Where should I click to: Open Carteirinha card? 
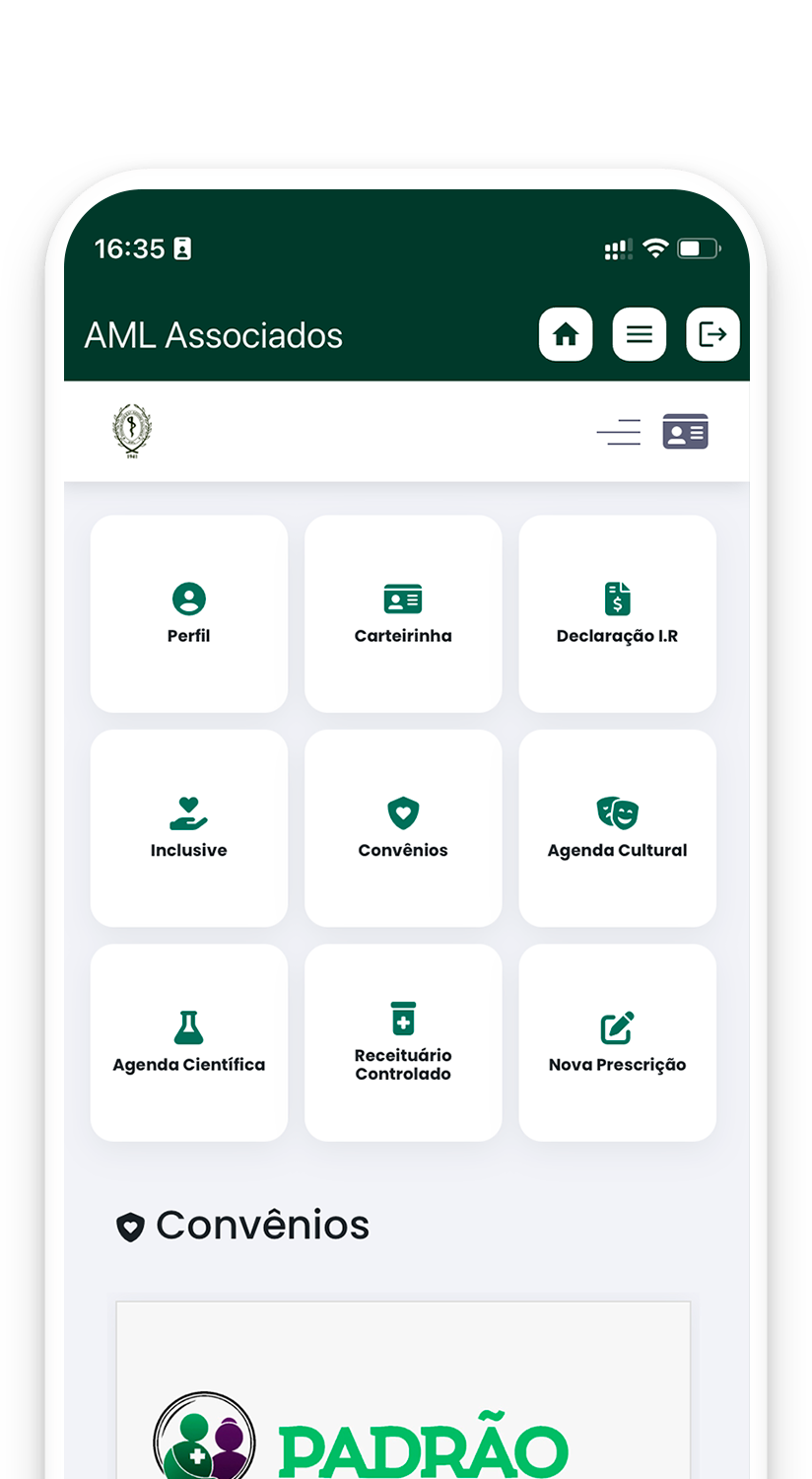(x=403, y=613)
